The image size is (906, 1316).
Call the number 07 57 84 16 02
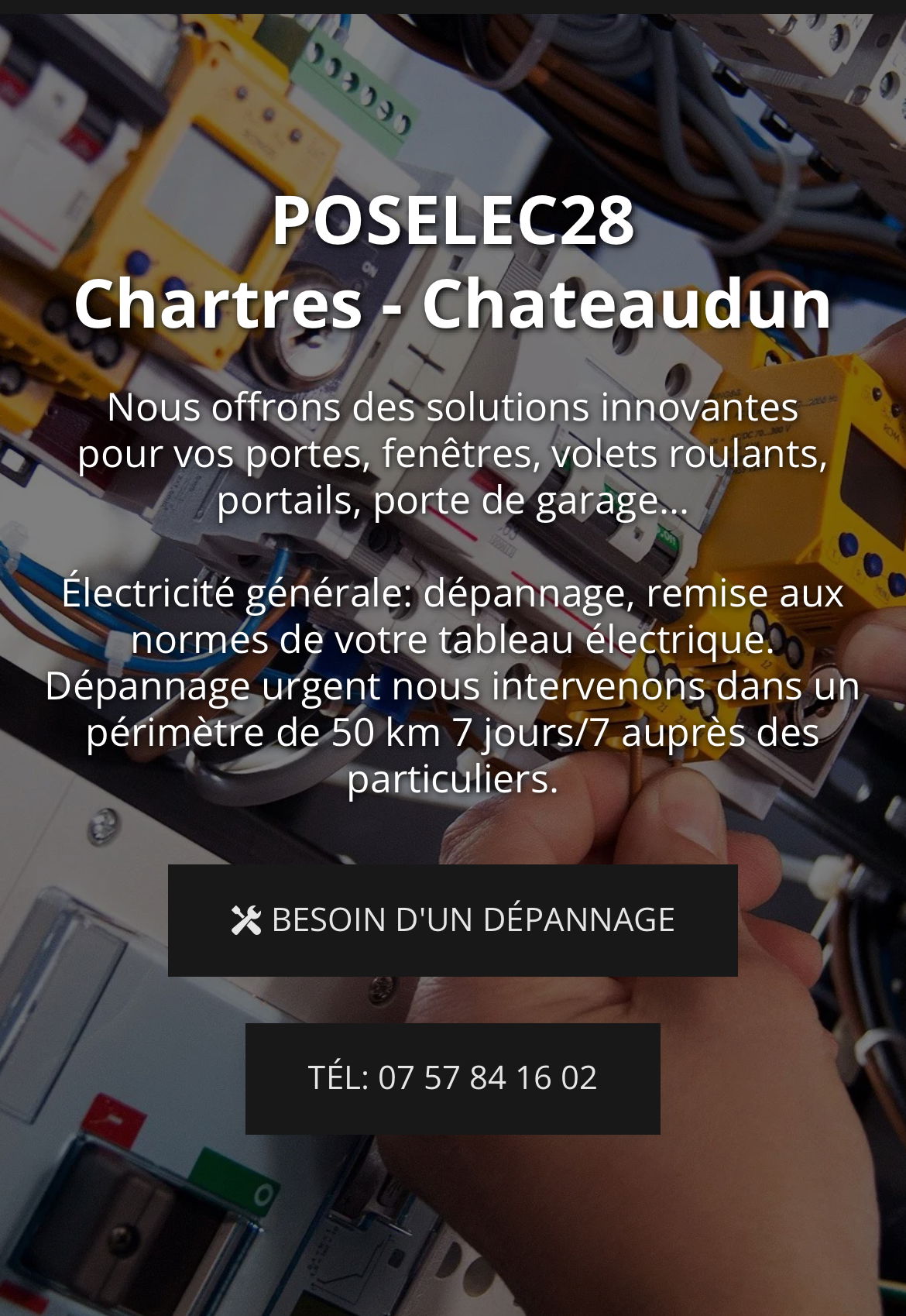click(452, 1078)
